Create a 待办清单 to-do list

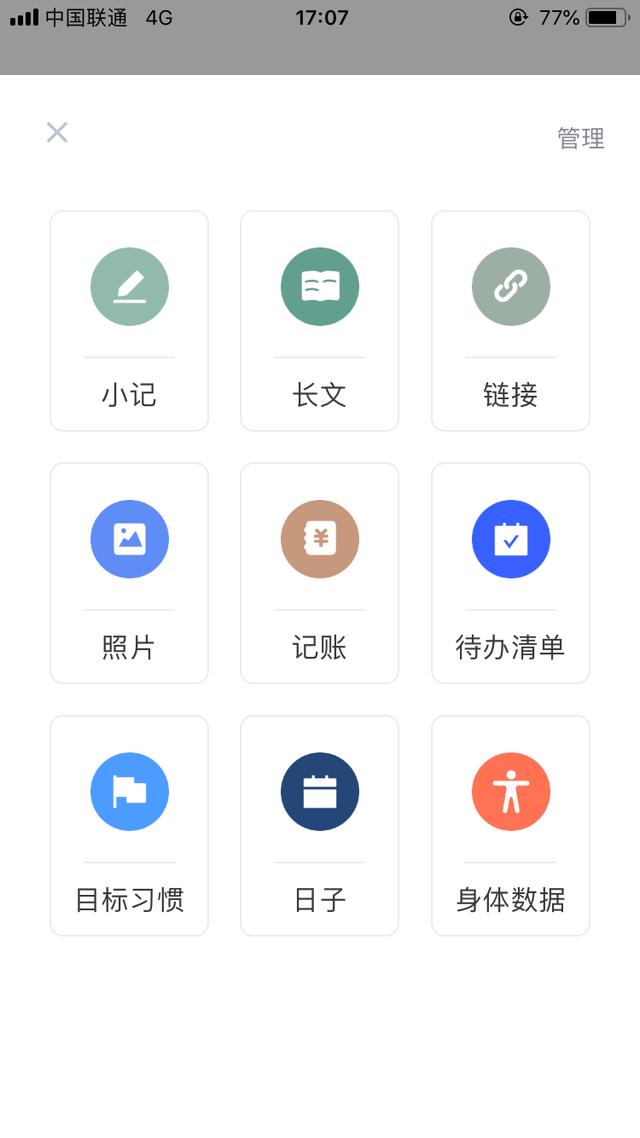pyautogui.click(x=510, y=572)
